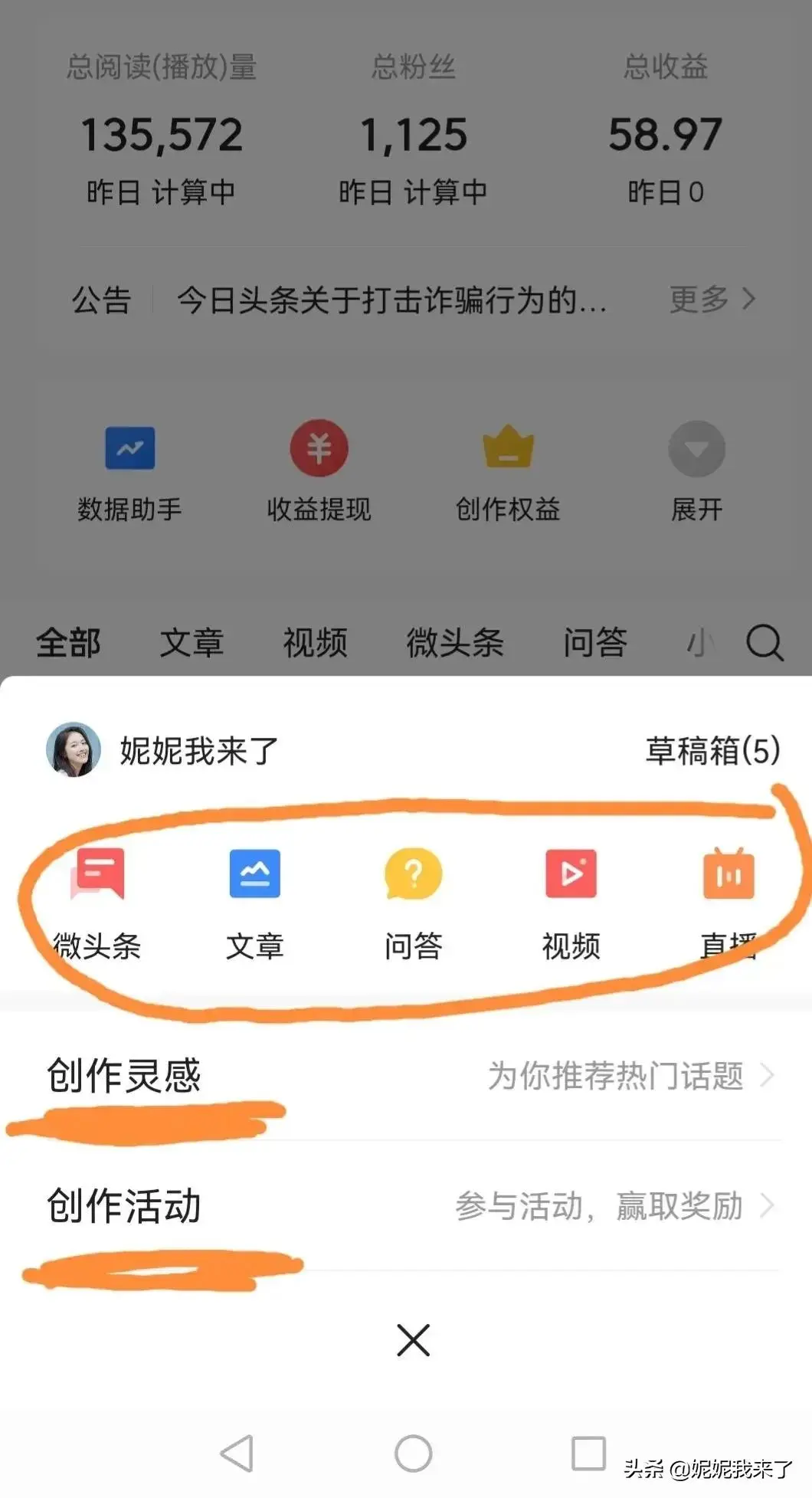Select 文章 to write an article
This screenshot has height=1498, width=812.
(255, 904)
